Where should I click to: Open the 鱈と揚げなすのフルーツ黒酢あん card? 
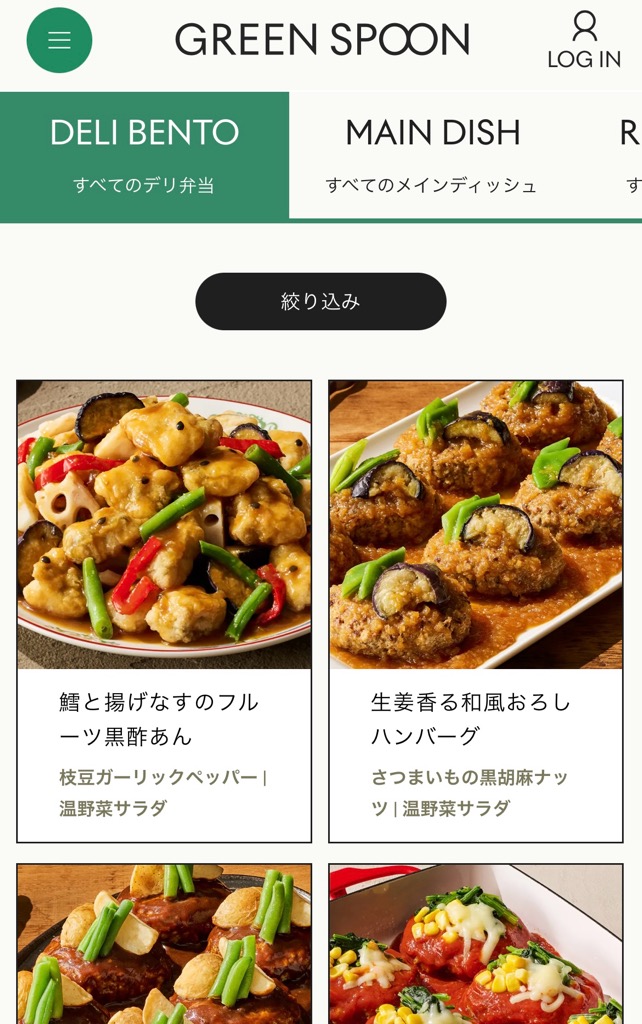[164, 610]
